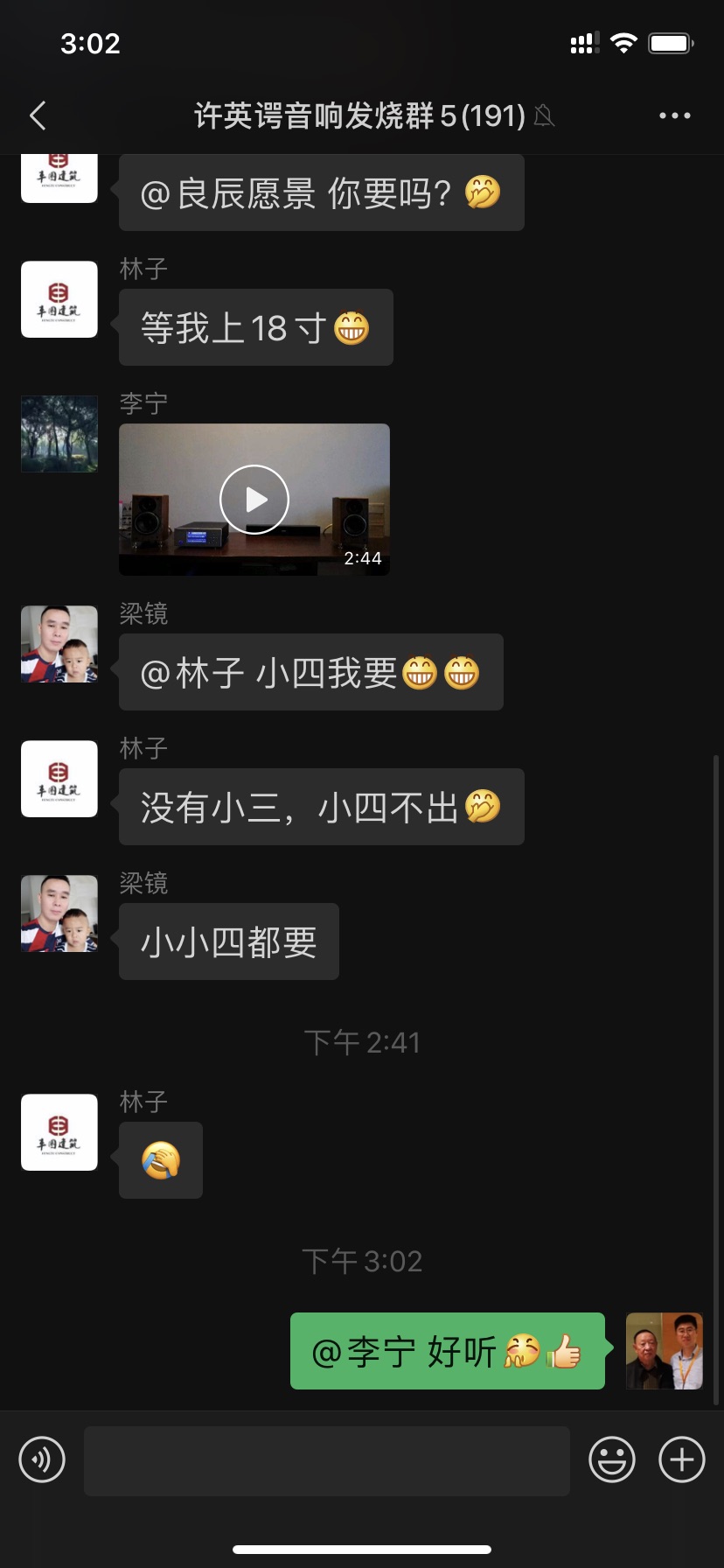The width and height of the screenshot is (724, 1568).
Task: Switch to voice message input
Action: point(42,1459)
